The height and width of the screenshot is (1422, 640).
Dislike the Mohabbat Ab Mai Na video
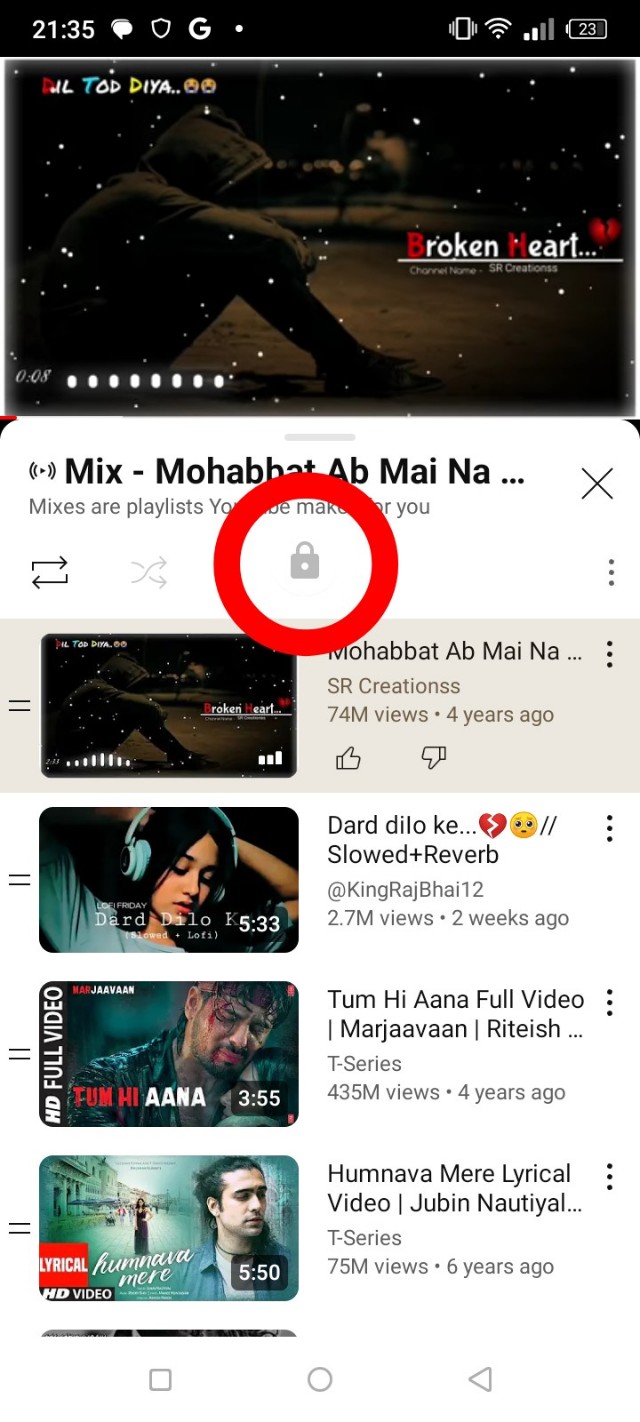[x=433, y=760]
